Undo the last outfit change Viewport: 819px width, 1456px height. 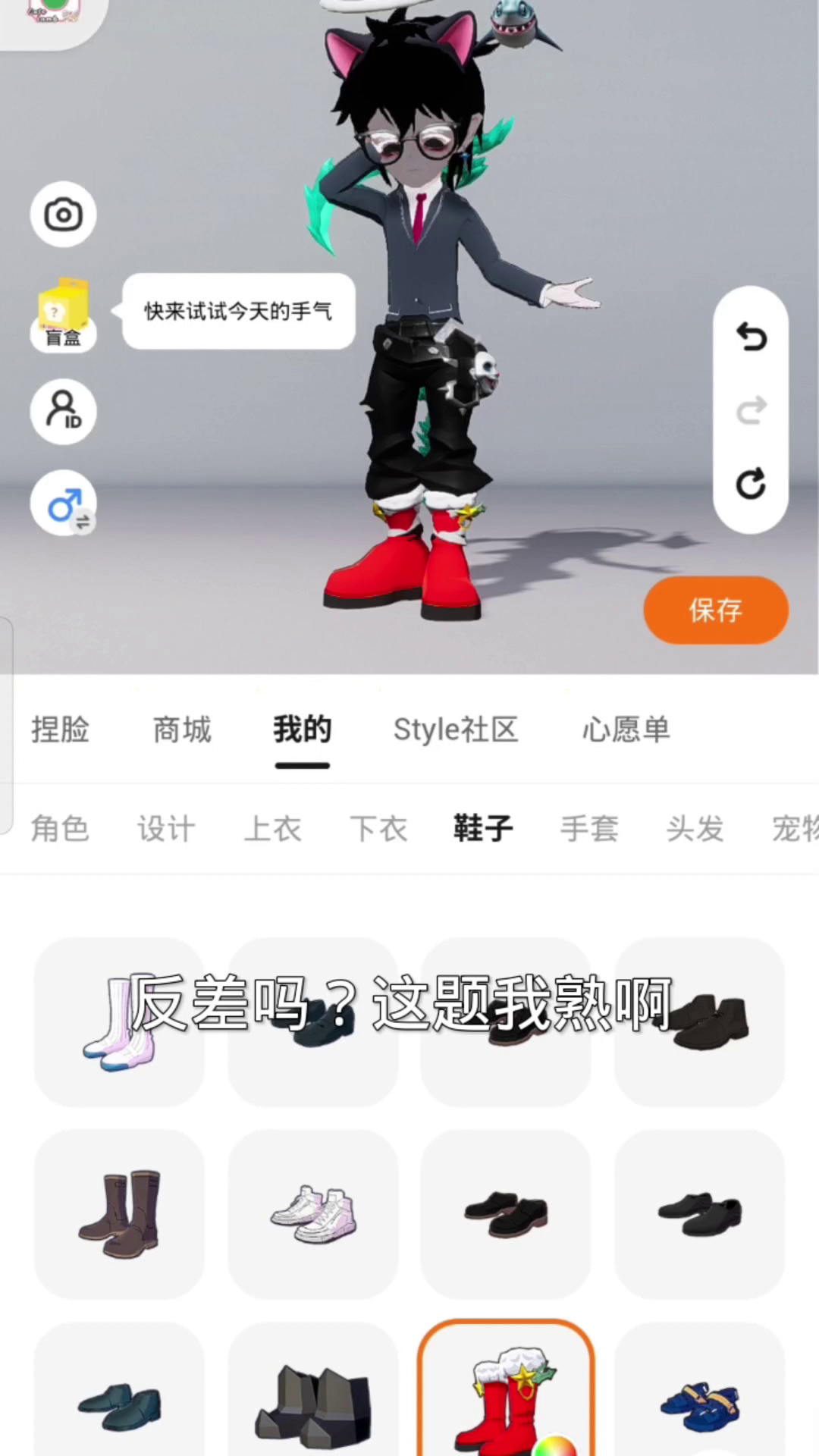pos(751,337)
